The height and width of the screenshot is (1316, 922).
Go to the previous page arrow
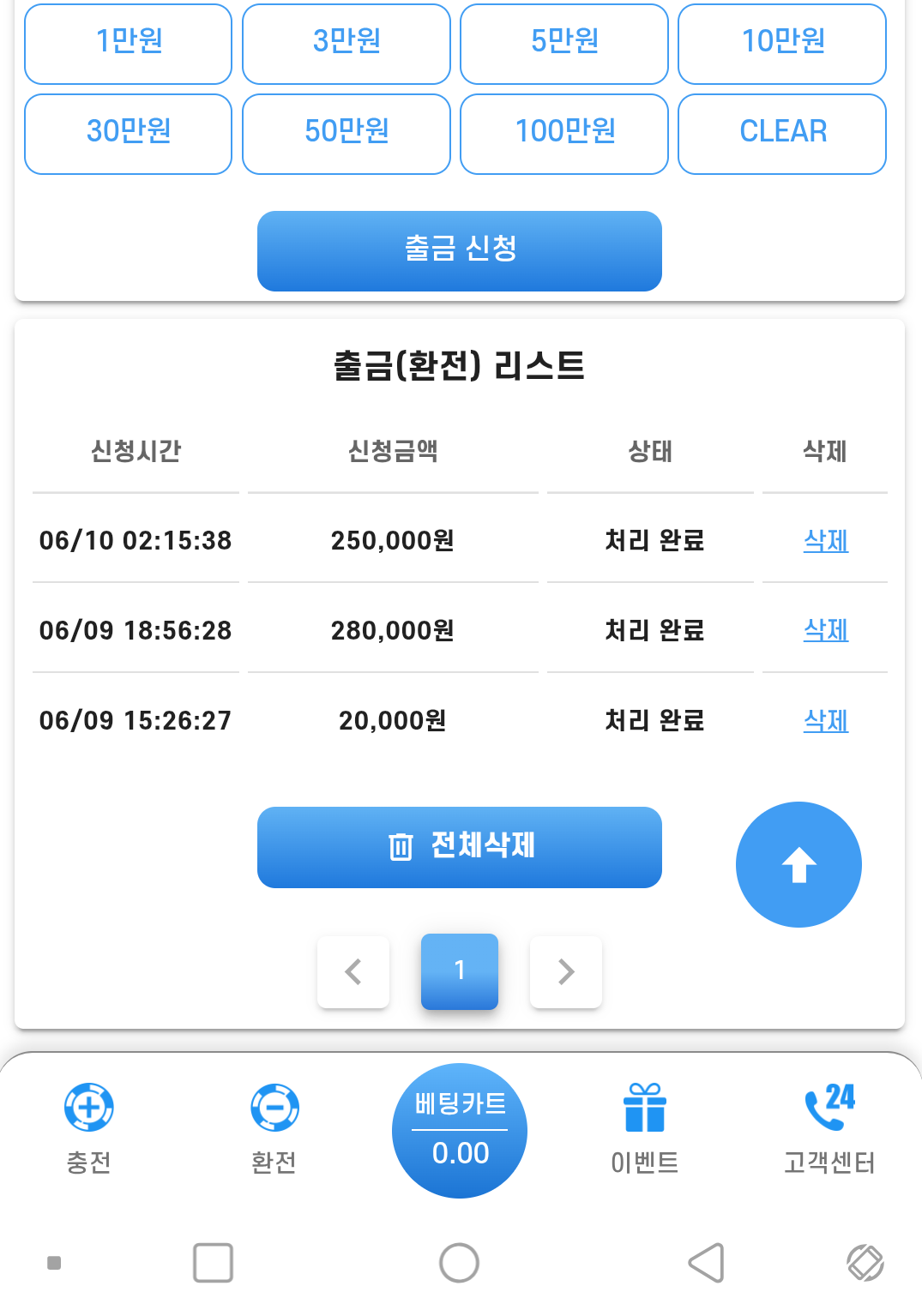click(353, 971)
